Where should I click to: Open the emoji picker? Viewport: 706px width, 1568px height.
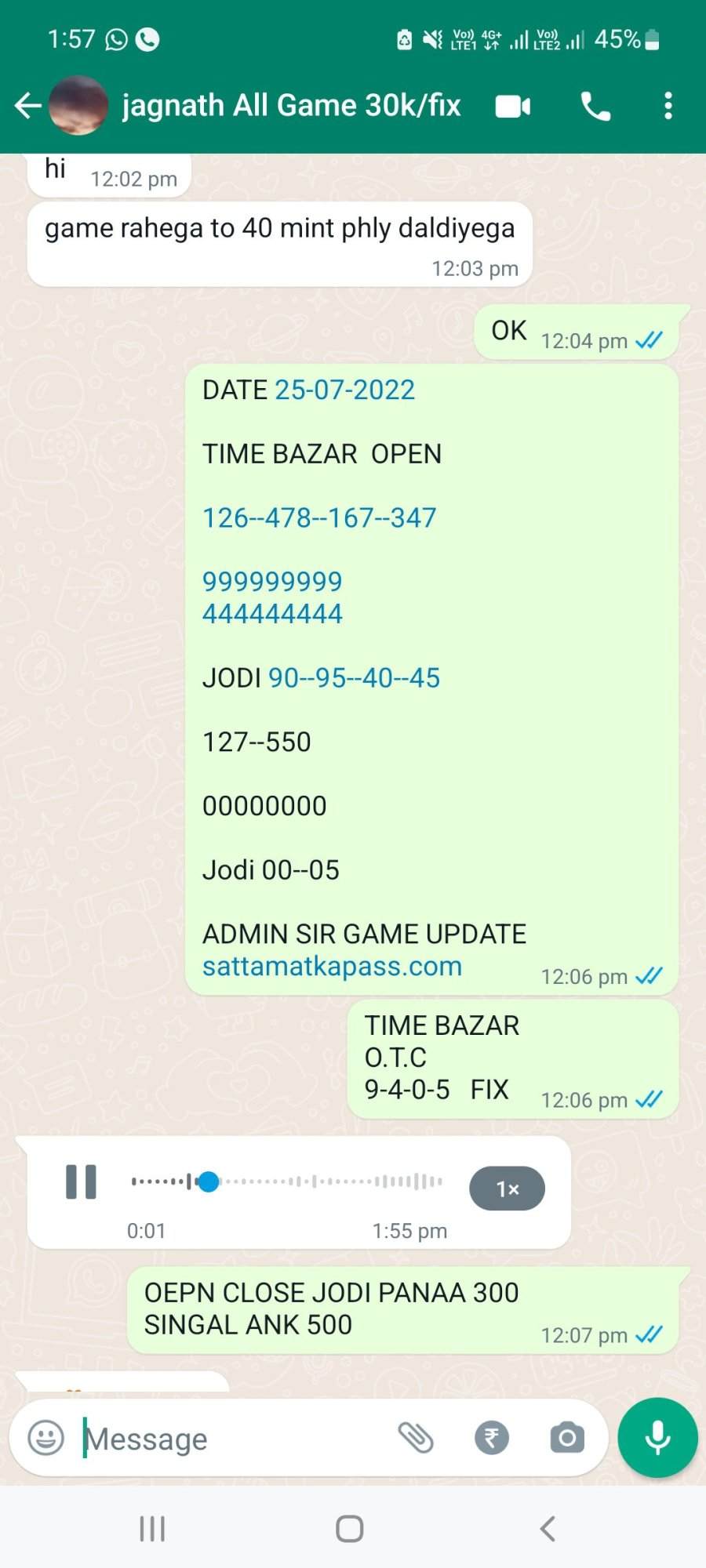click(x=45, y=1438)
